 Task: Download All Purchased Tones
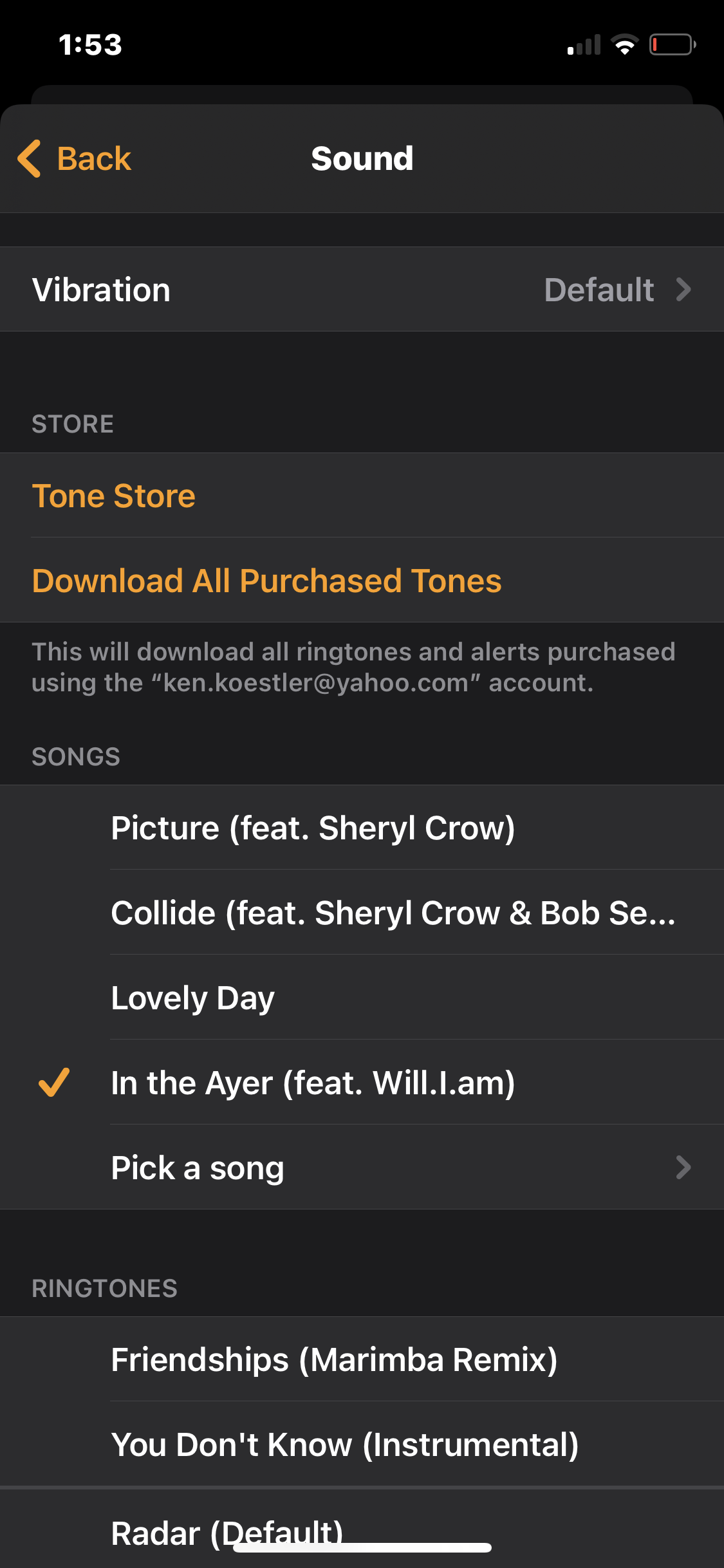(x=266, y=581)
